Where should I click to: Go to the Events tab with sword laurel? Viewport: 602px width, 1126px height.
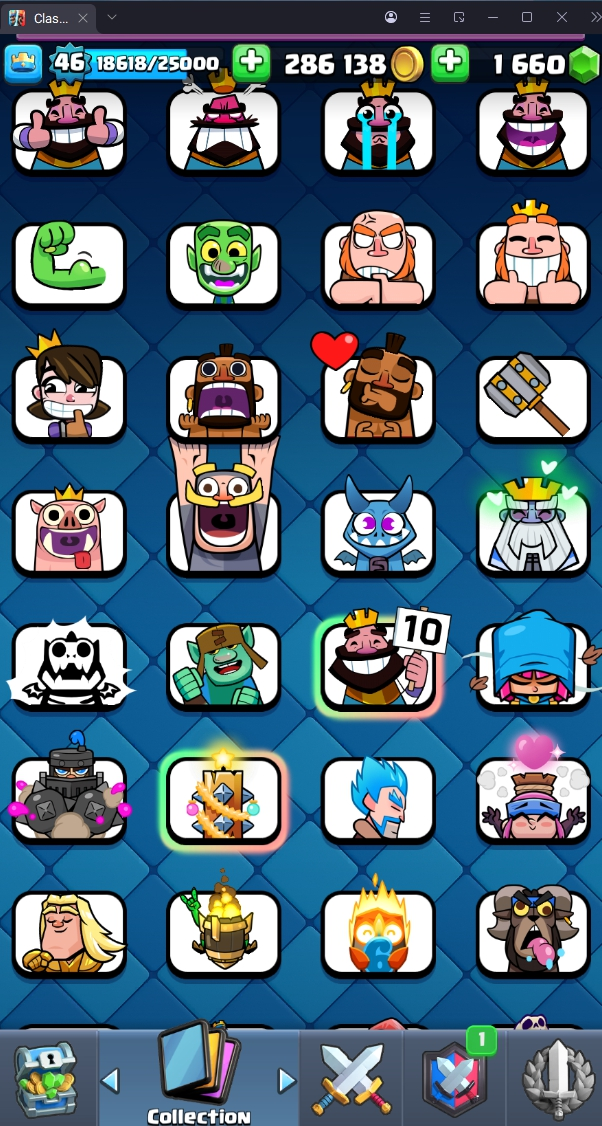tap(555, 1079)
